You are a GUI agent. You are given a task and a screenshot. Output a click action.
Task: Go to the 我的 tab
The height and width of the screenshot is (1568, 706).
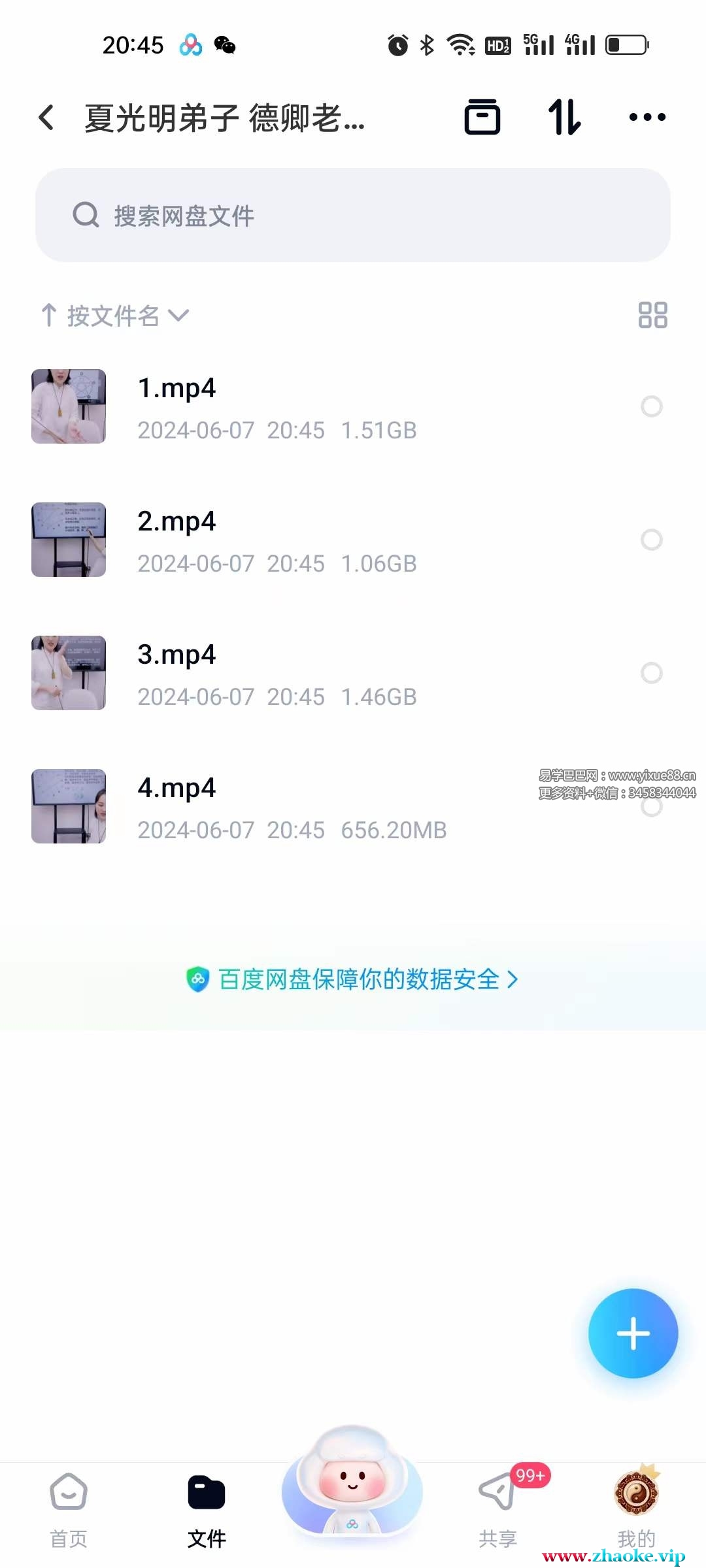(636, 1510)
